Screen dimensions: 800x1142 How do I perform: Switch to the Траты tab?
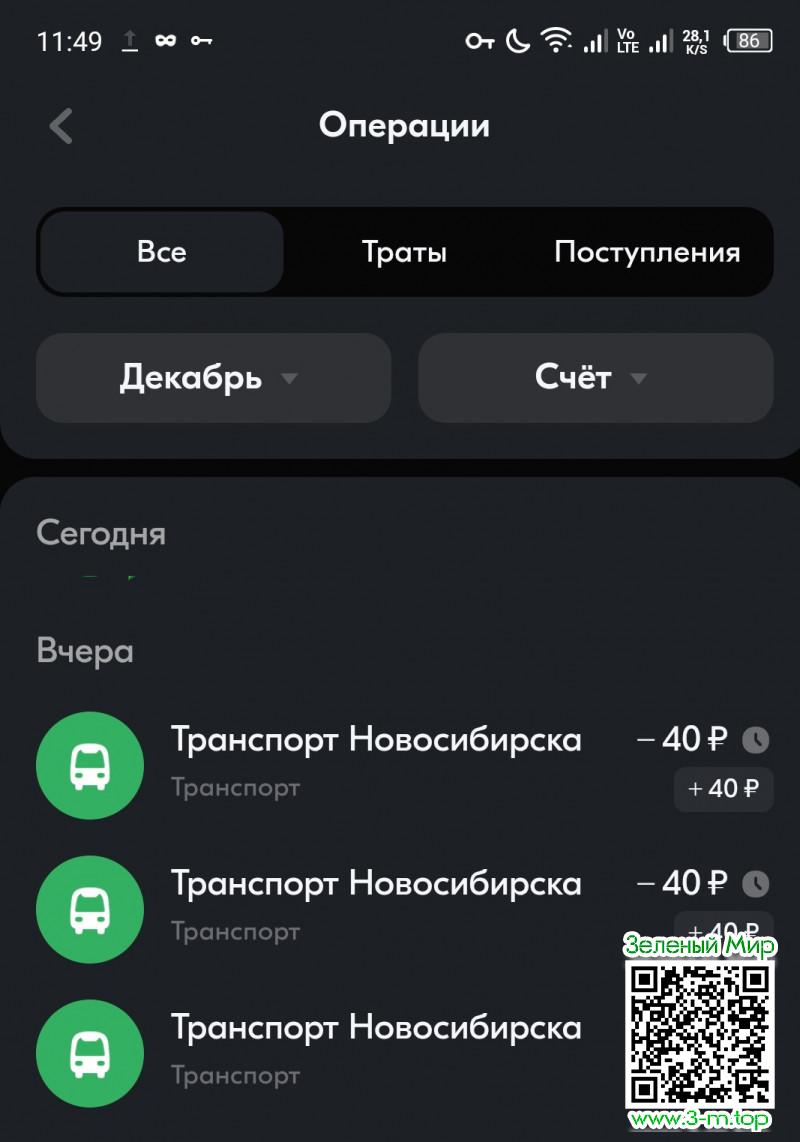click(404, 252)
